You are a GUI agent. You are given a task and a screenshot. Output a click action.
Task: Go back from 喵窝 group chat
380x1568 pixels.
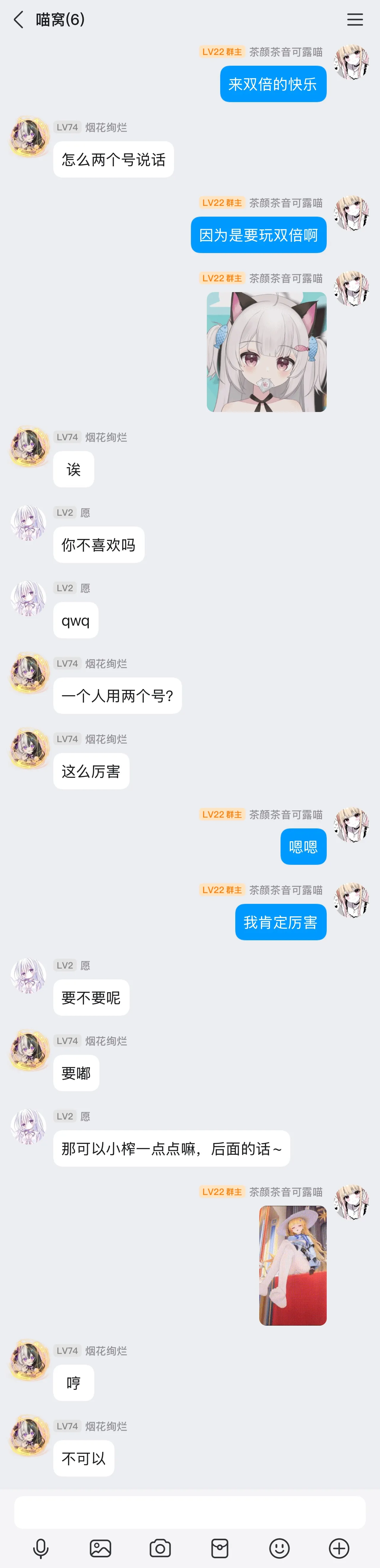[18, 20]
